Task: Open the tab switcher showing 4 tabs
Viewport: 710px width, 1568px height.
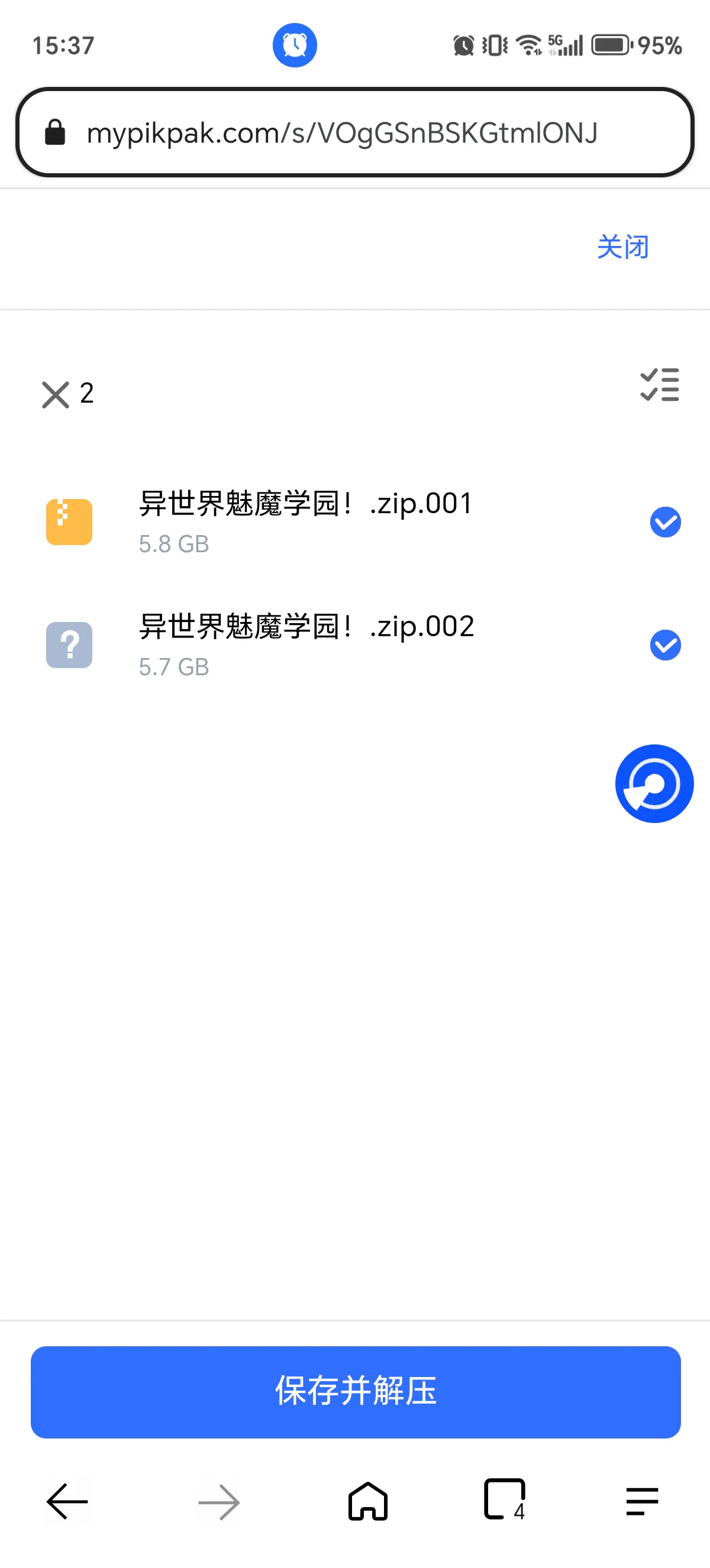Action: [505, 1499]
